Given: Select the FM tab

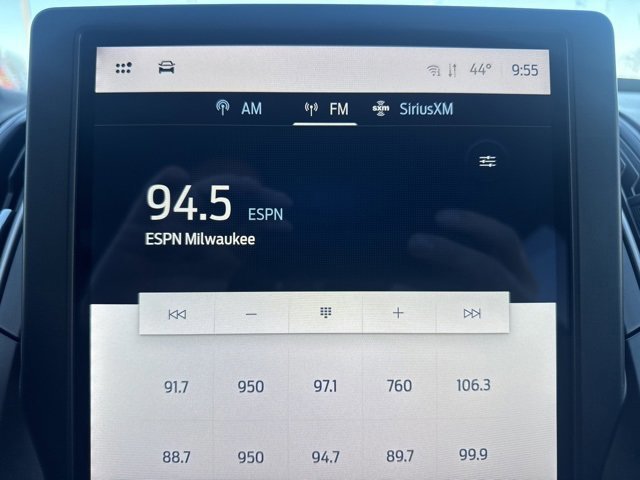Looking at the screenshot, I should tap(327, 109).
